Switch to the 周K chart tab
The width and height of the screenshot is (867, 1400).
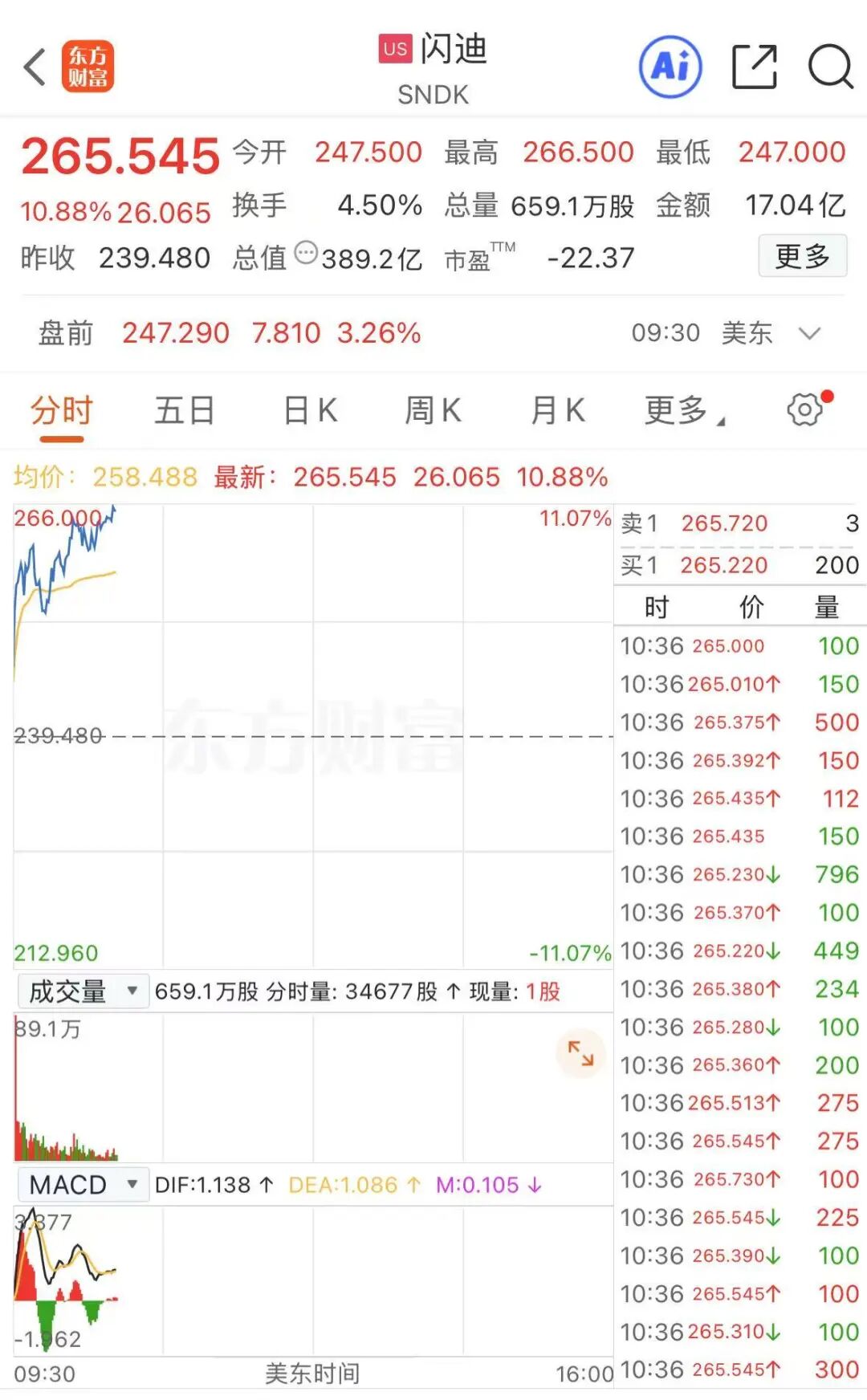[433, 411]
